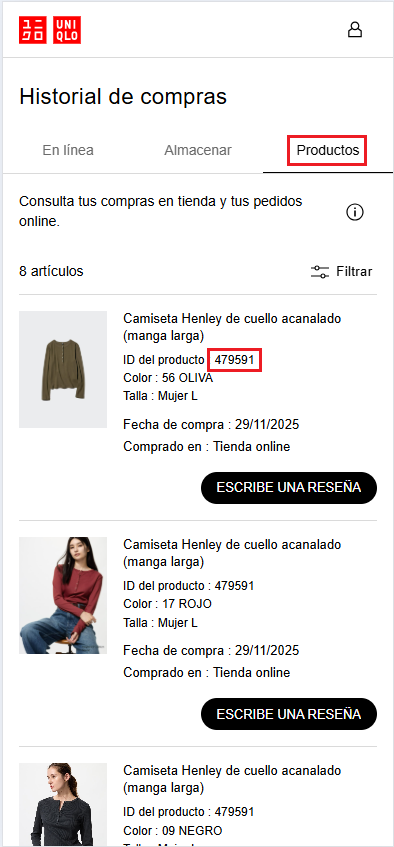This screenshot has height=847, width=394.
Task: Write a review for the ROJO Henley shirt
Action: click(x=289, y=714)
